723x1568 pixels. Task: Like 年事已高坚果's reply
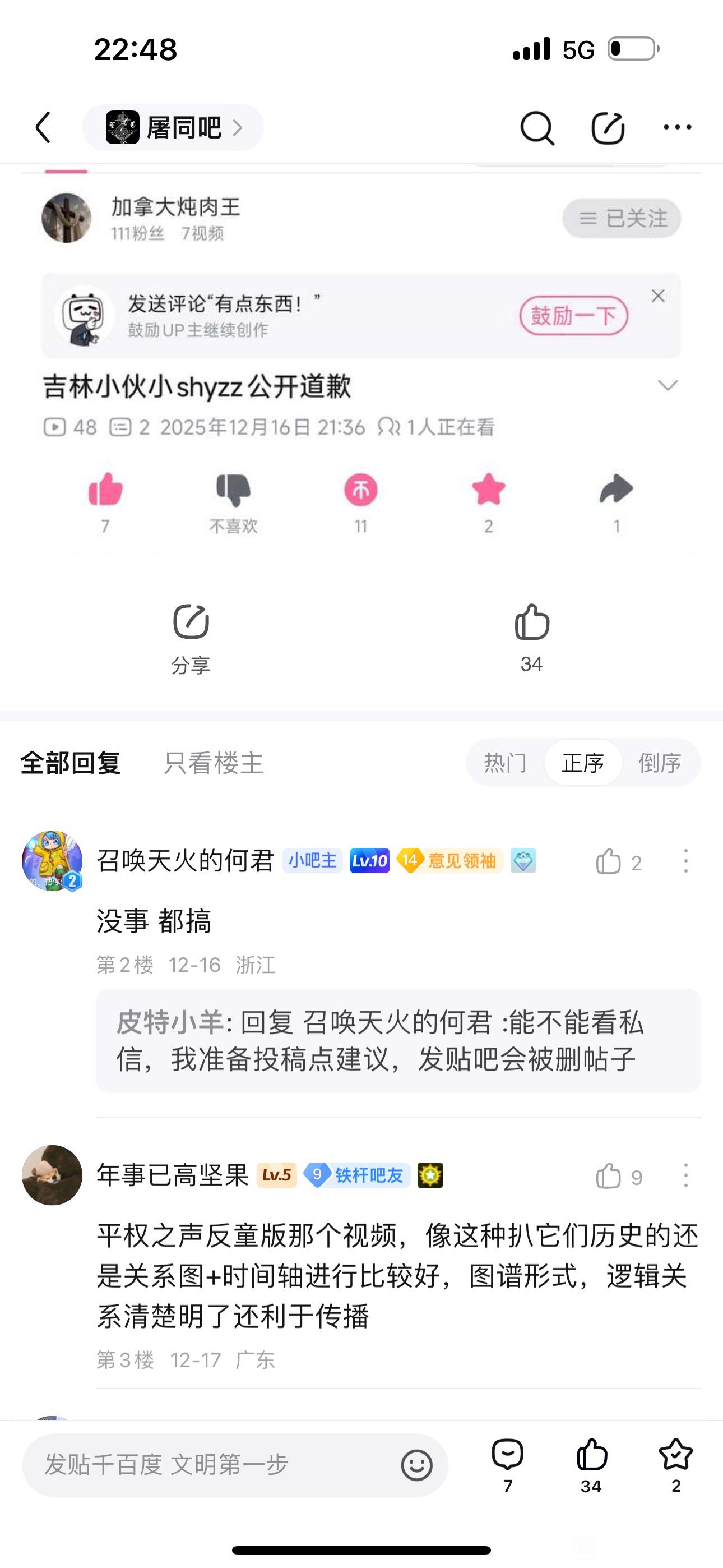[x=609, y=1176]
